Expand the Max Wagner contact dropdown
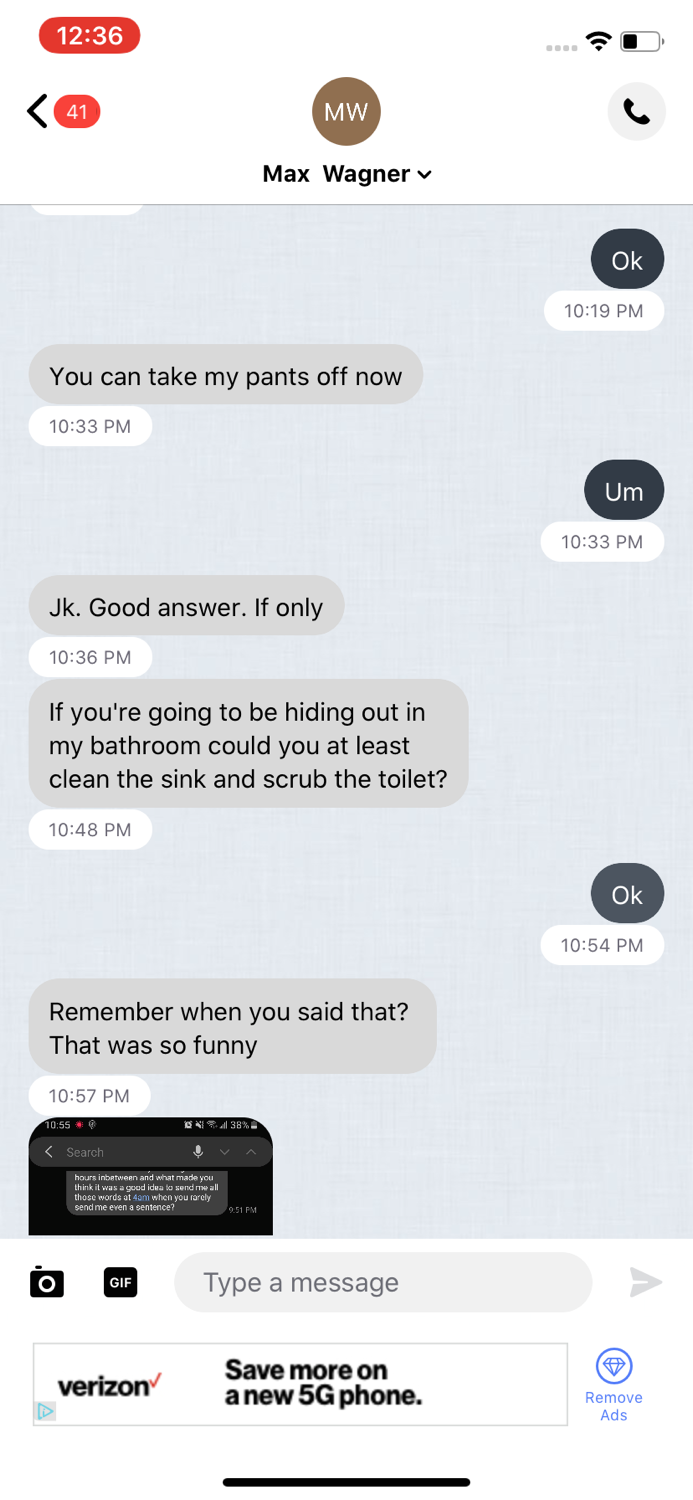 424,174
